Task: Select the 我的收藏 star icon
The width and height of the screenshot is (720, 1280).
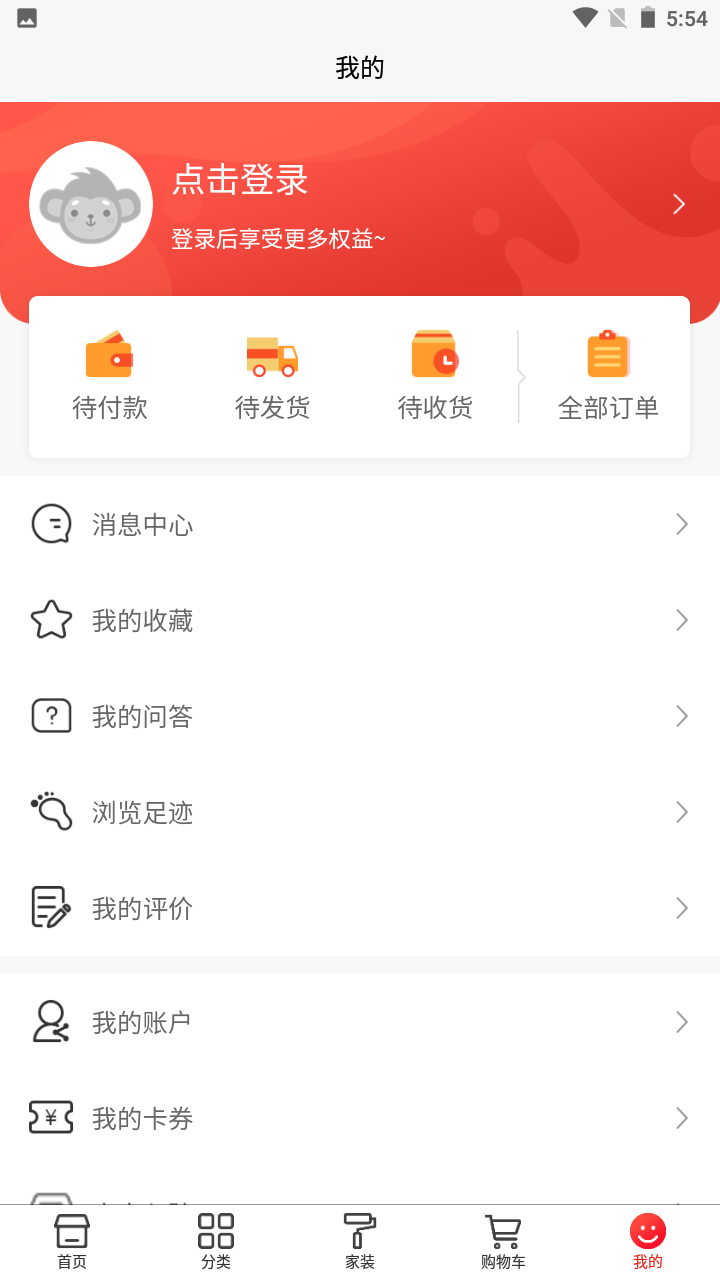Action: pyautogui.click(x=51, y=619)
